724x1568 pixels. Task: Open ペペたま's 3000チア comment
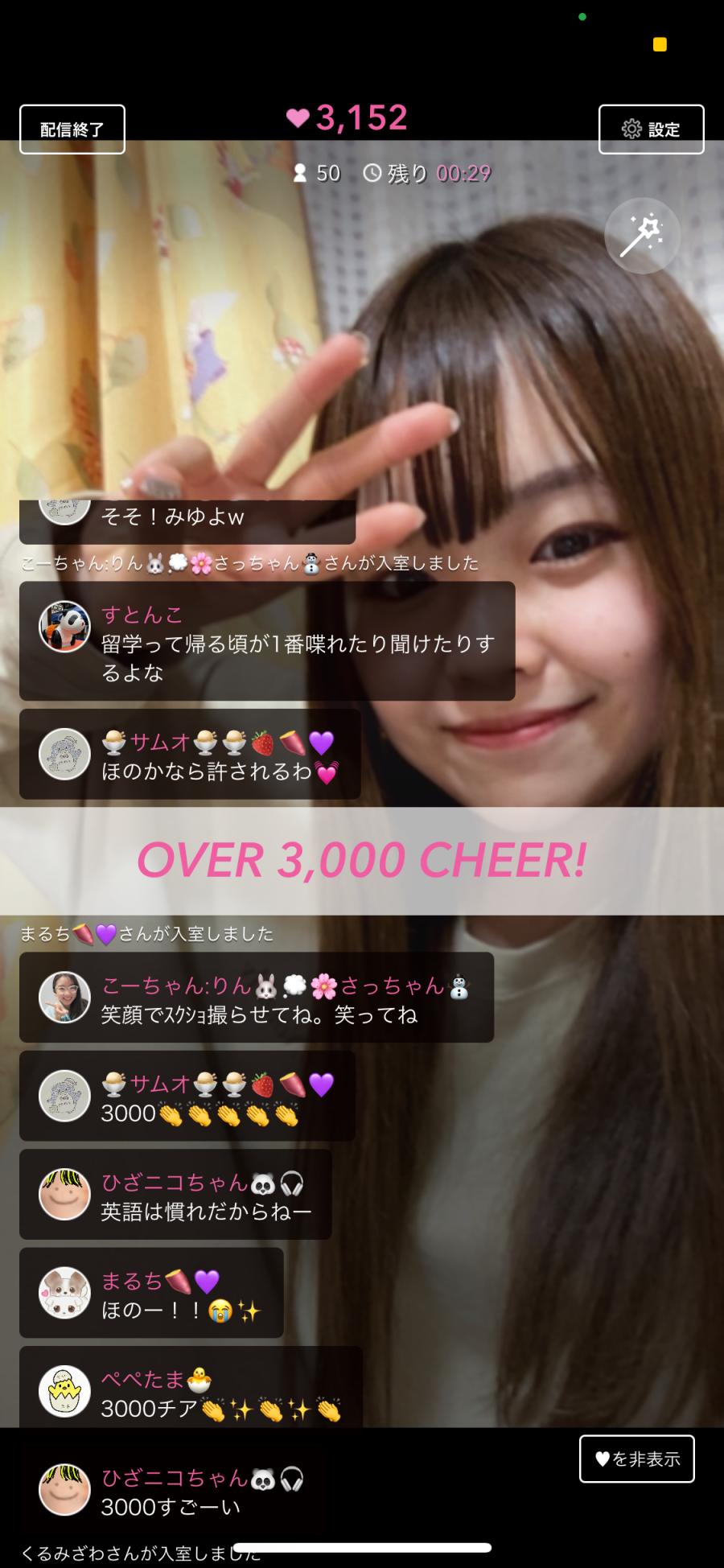pos(191,1392)
